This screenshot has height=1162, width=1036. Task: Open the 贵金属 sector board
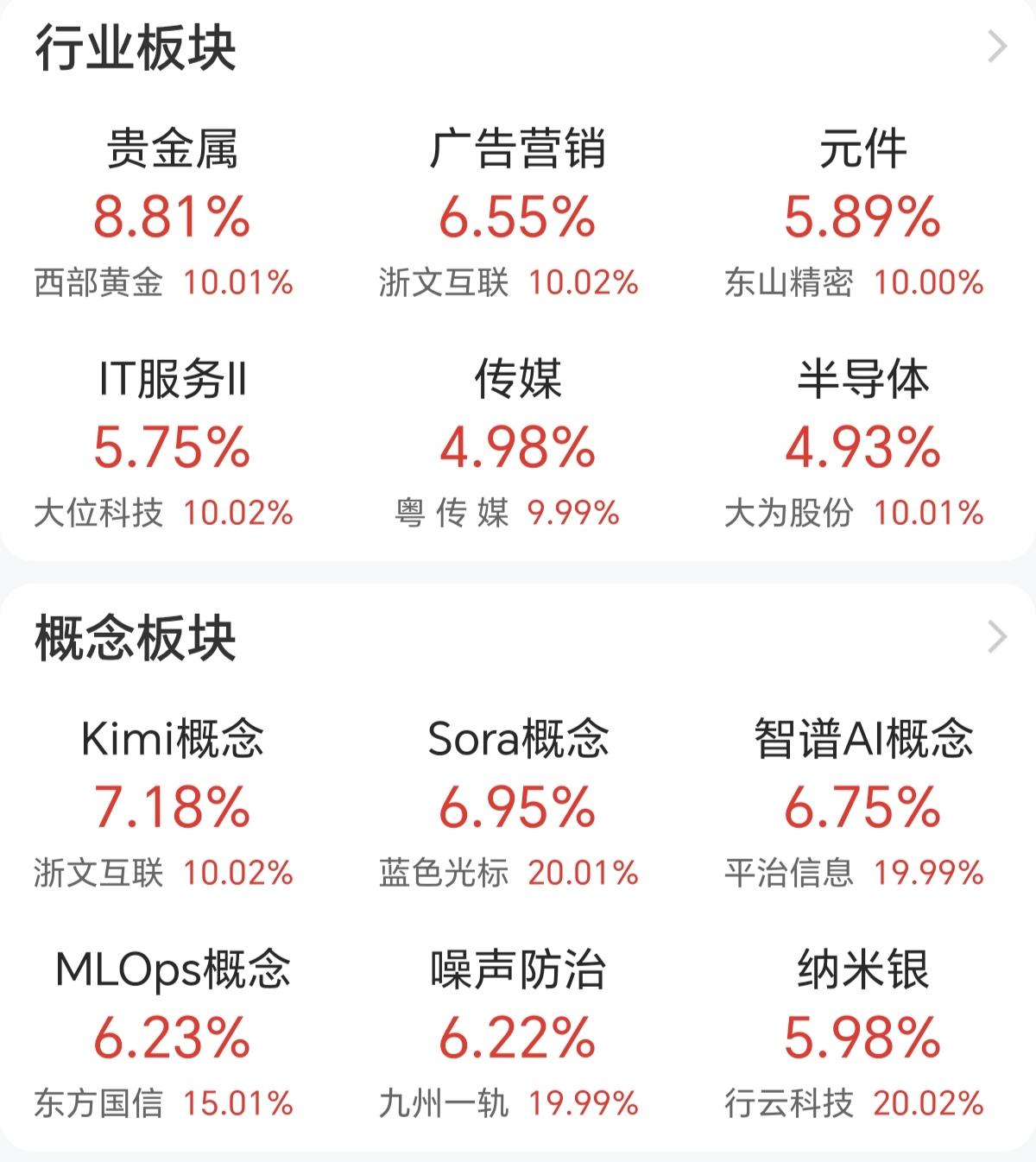coord(173,148)
